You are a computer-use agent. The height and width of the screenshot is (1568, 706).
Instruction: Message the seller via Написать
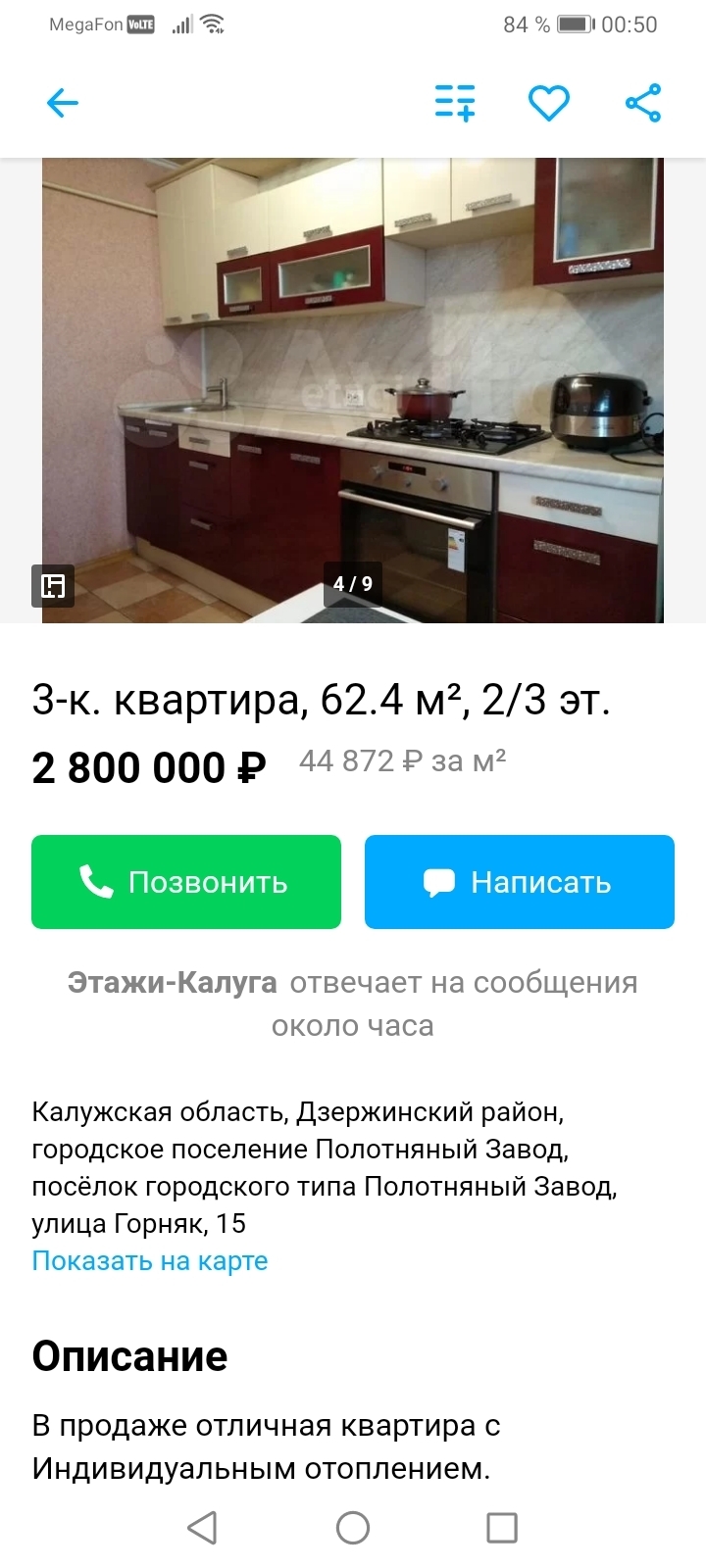pos(520,882)
